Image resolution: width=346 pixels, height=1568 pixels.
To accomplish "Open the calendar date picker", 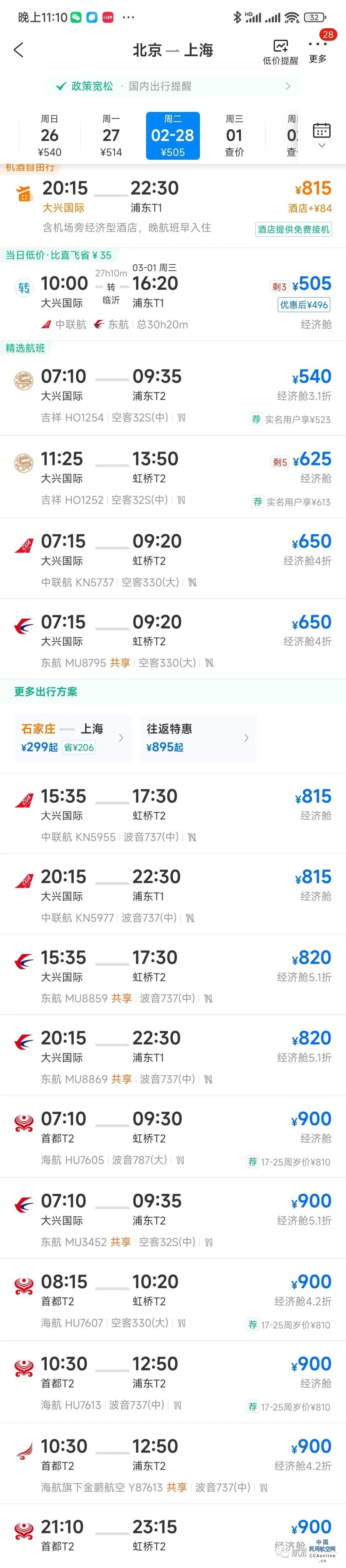I will click(x=321, y=135).
